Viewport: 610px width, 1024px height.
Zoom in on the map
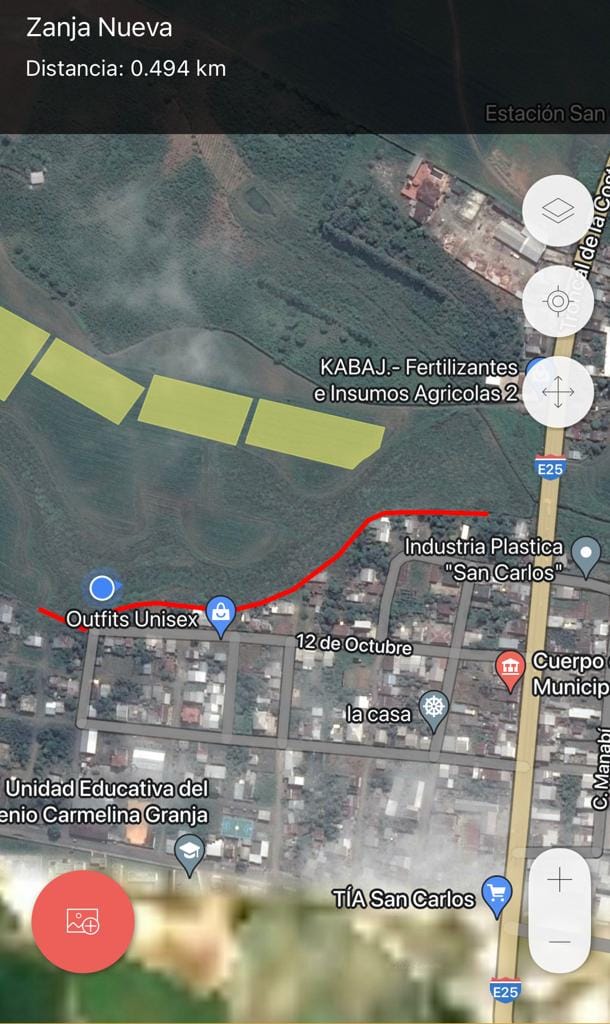pyautogui.click(x=559, y=880)
